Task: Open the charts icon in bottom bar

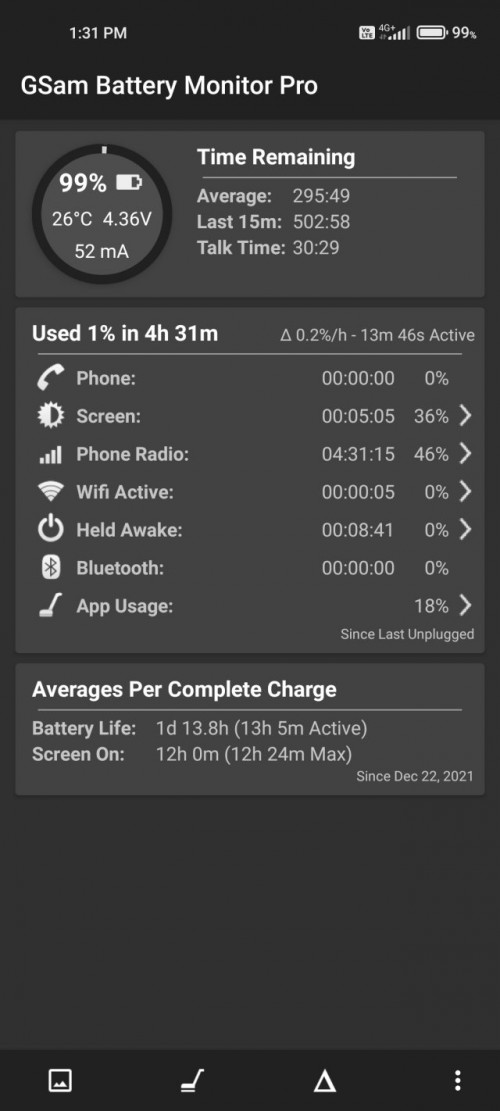Action: [x=60, y=1081]
